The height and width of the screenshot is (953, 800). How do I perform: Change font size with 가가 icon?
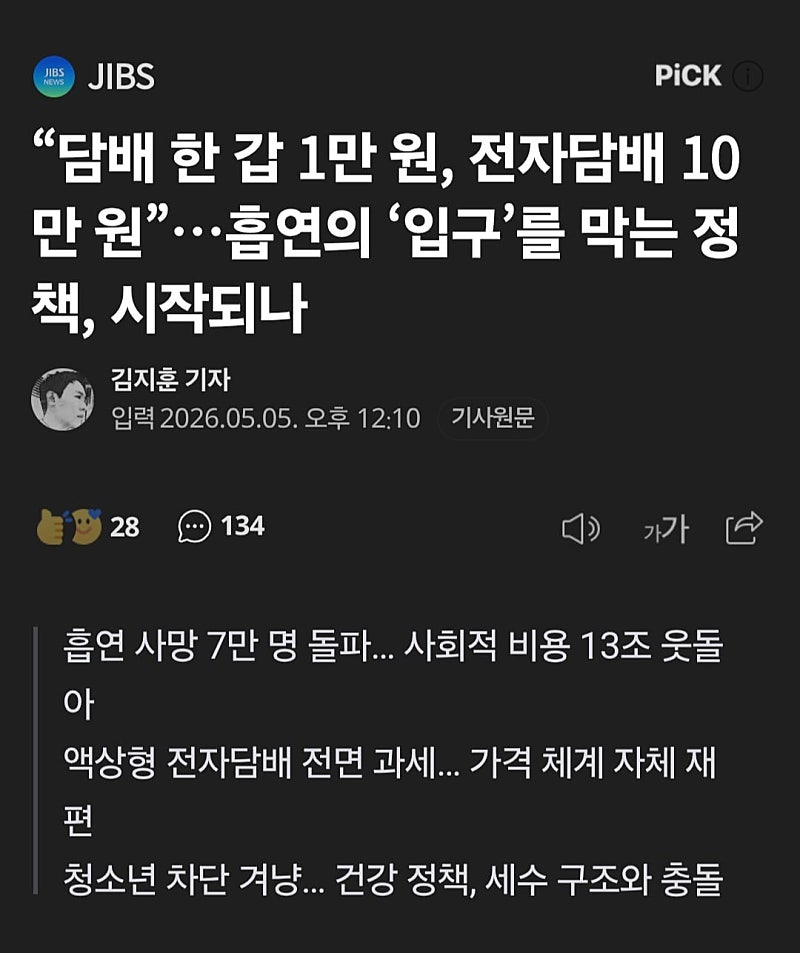click(x=666, y=529)
